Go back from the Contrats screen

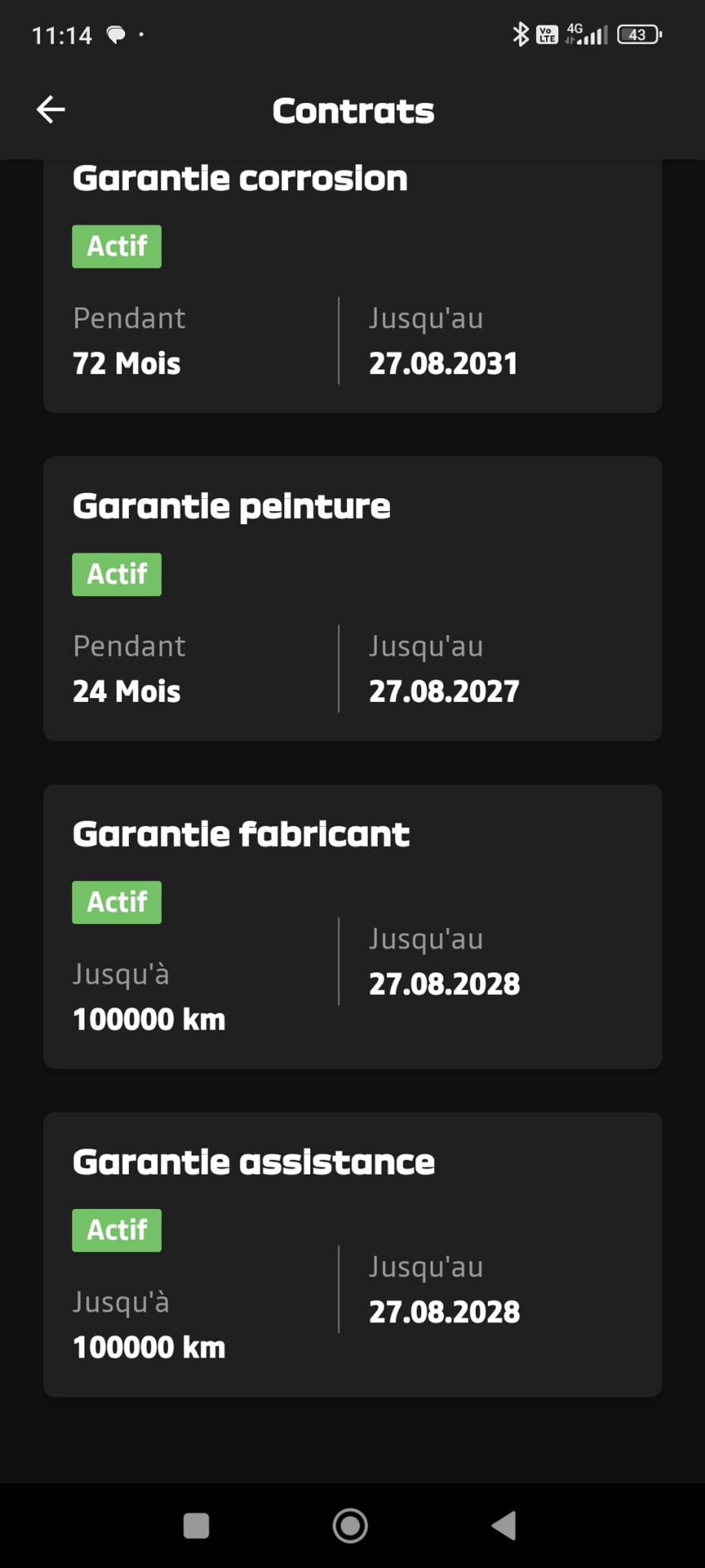tap(51, 110)
